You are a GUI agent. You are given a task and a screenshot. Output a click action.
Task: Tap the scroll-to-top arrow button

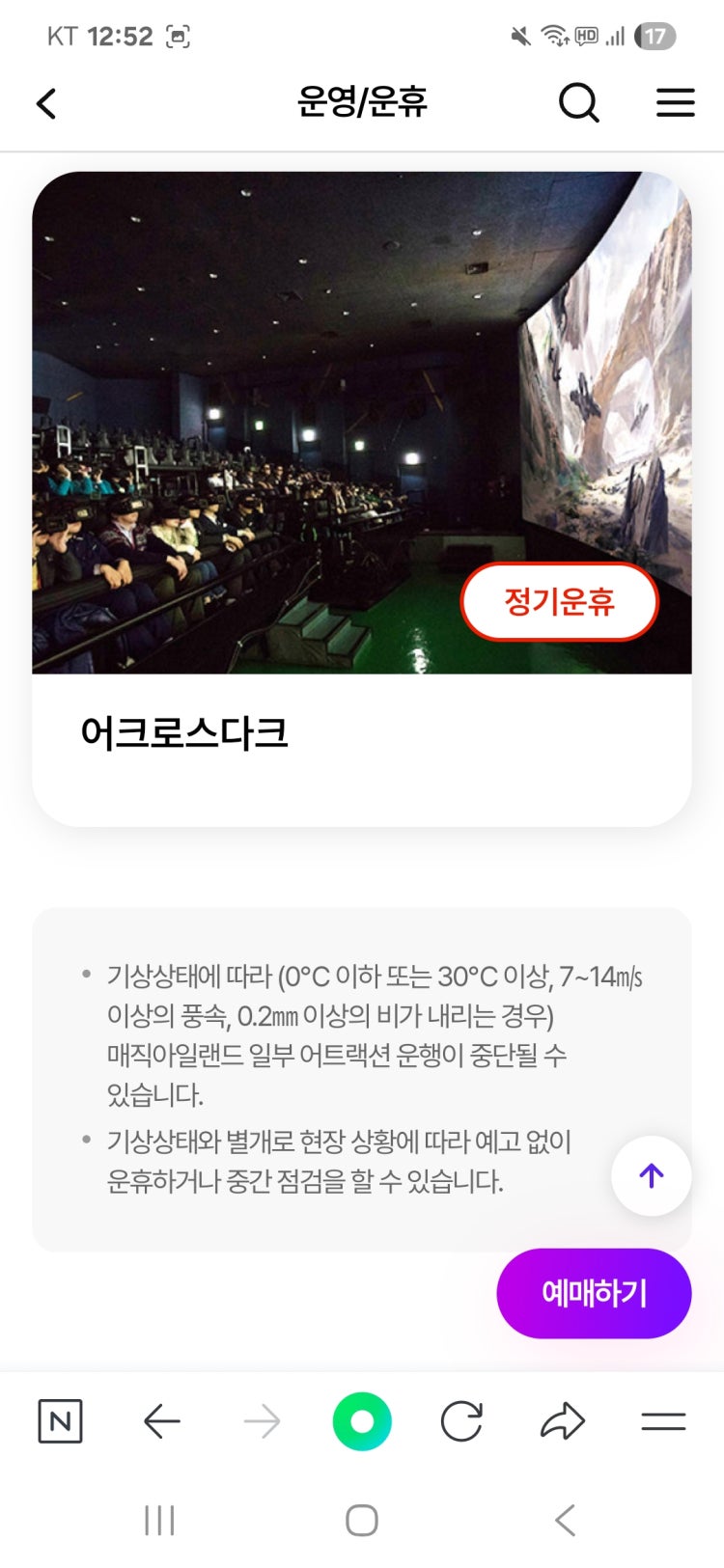(x=652, y=1175)
